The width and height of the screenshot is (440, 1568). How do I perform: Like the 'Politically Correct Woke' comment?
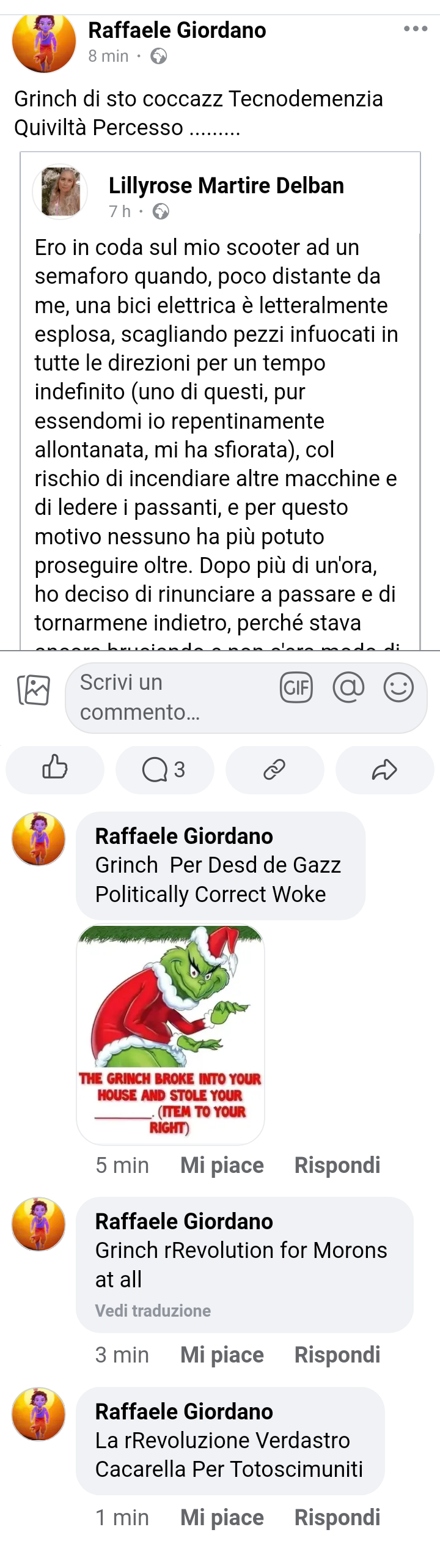pyautogui.click(x=222, y=1165)
